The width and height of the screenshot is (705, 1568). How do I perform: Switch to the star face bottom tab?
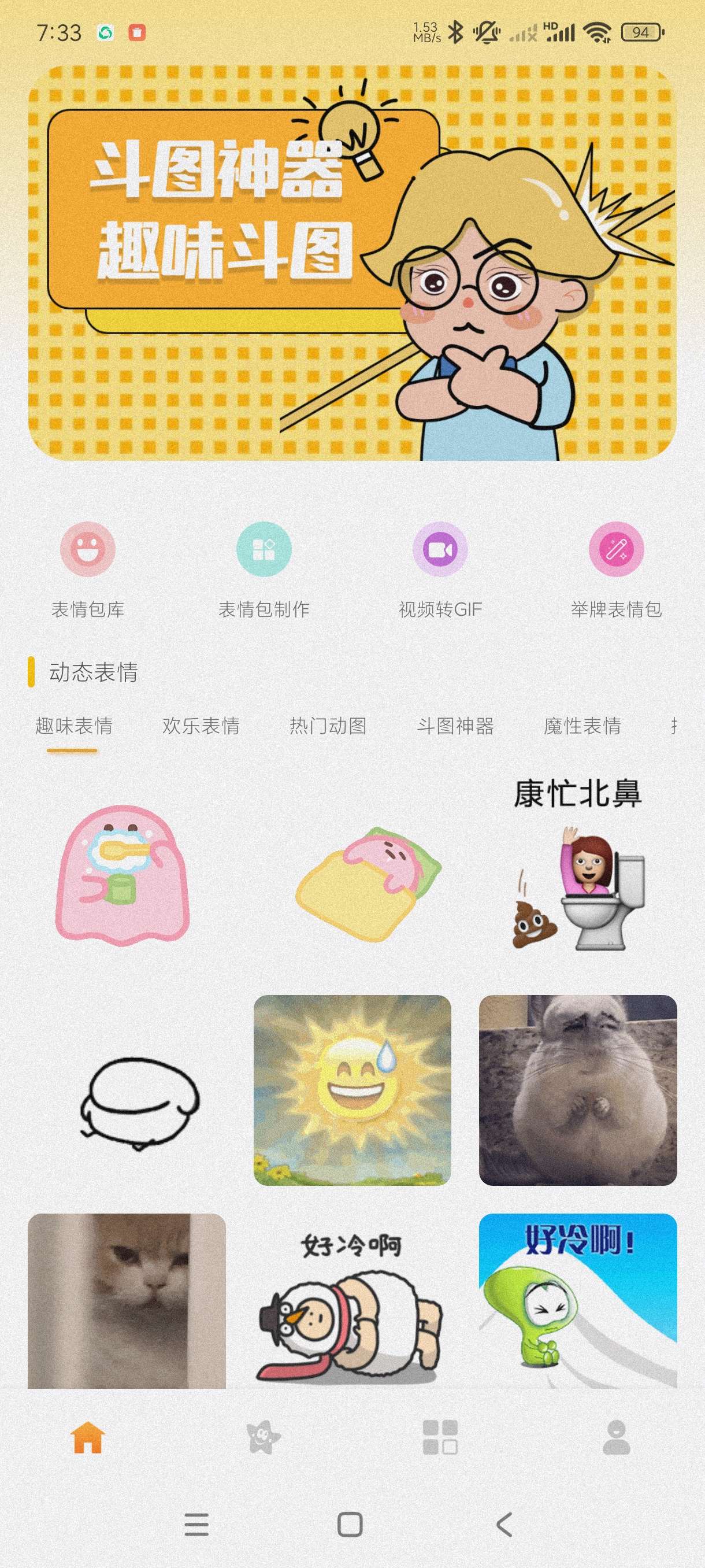264,1437
